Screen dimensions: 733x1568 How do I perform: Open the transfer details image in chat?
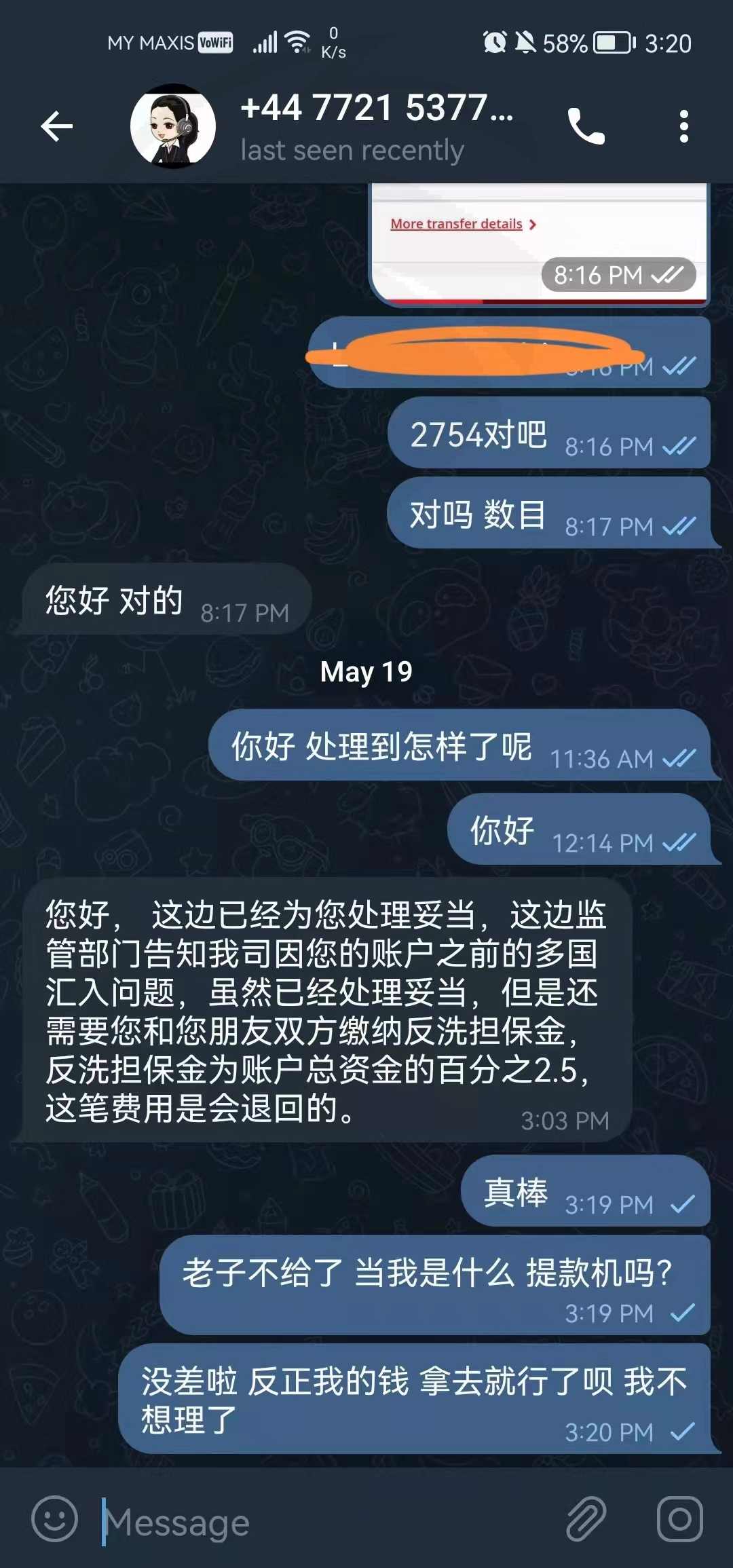tap(539, 244)
